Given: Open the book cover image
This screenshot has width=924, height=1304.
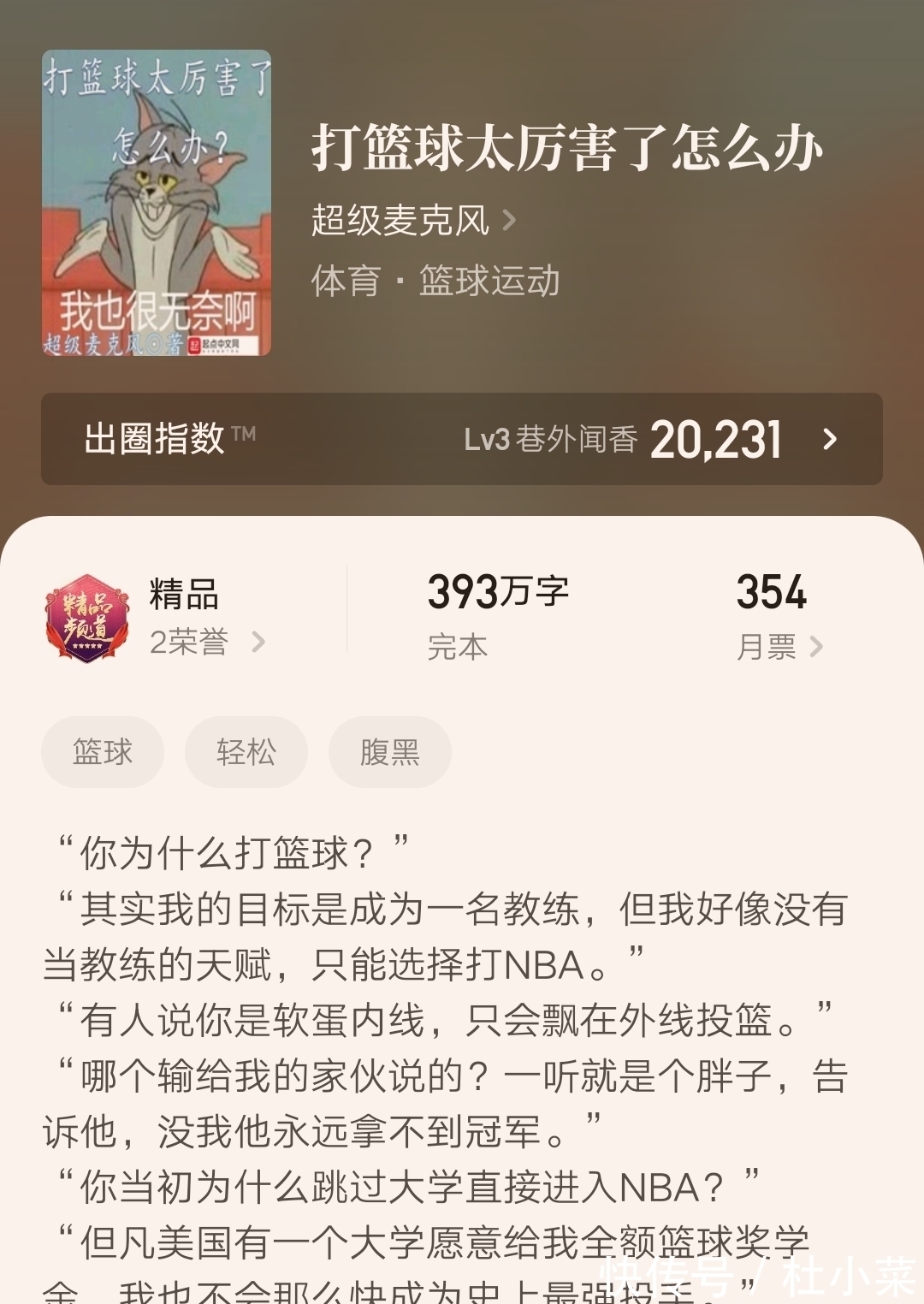Looking at the screenshot, I should pos(158,205).
